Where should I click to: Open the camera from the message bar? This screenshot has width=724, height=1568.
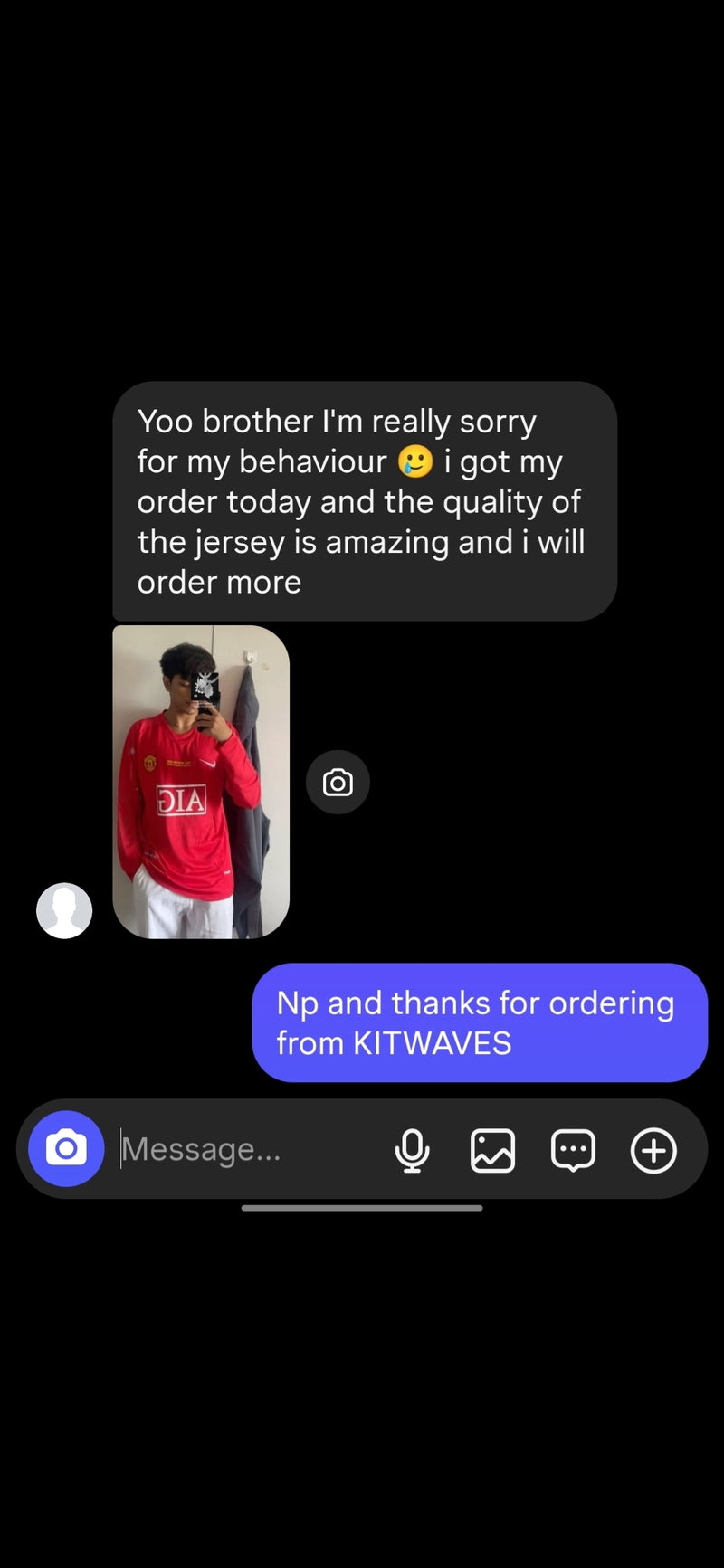66,1148
